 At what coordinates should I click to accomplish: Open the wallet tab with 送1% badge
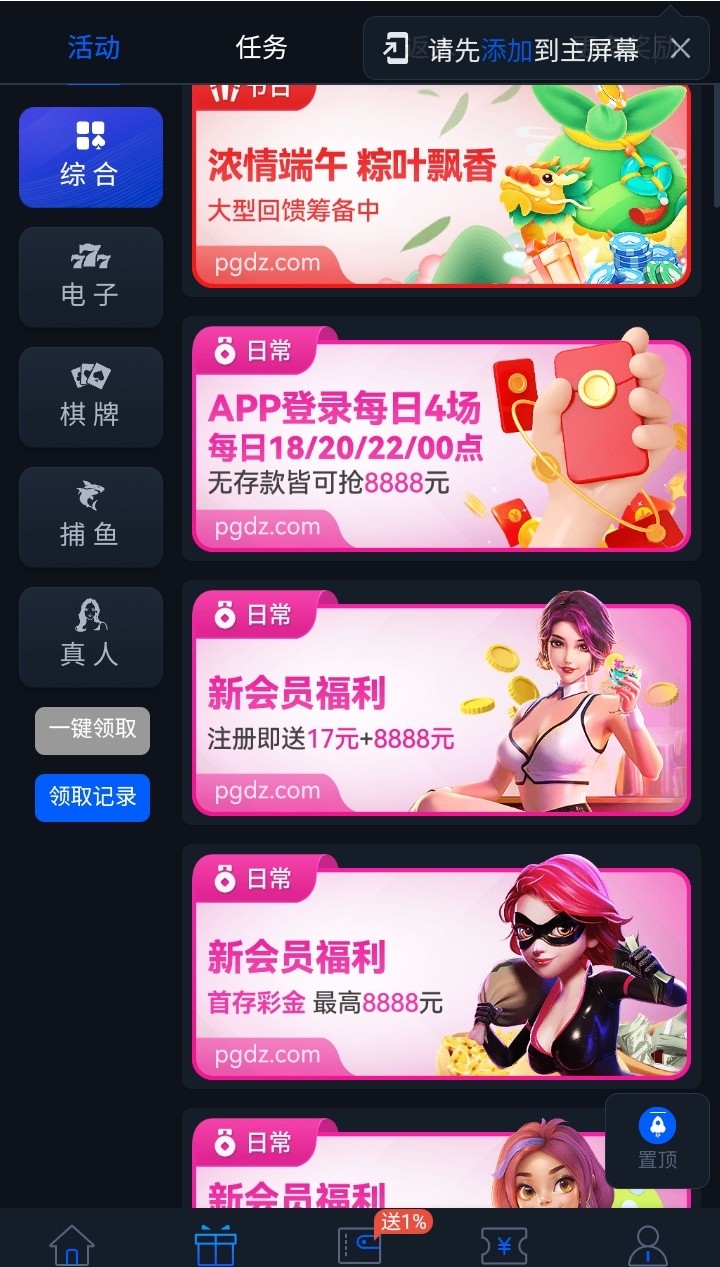click(360, 1245)
